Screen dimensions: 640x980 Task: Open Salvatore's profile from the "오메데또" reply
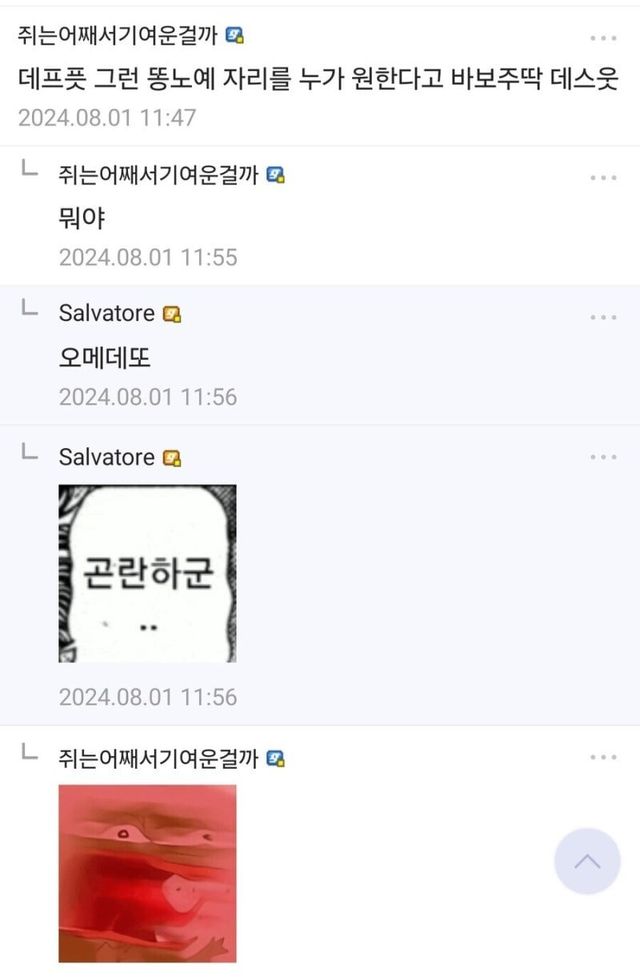coord(107,314)
